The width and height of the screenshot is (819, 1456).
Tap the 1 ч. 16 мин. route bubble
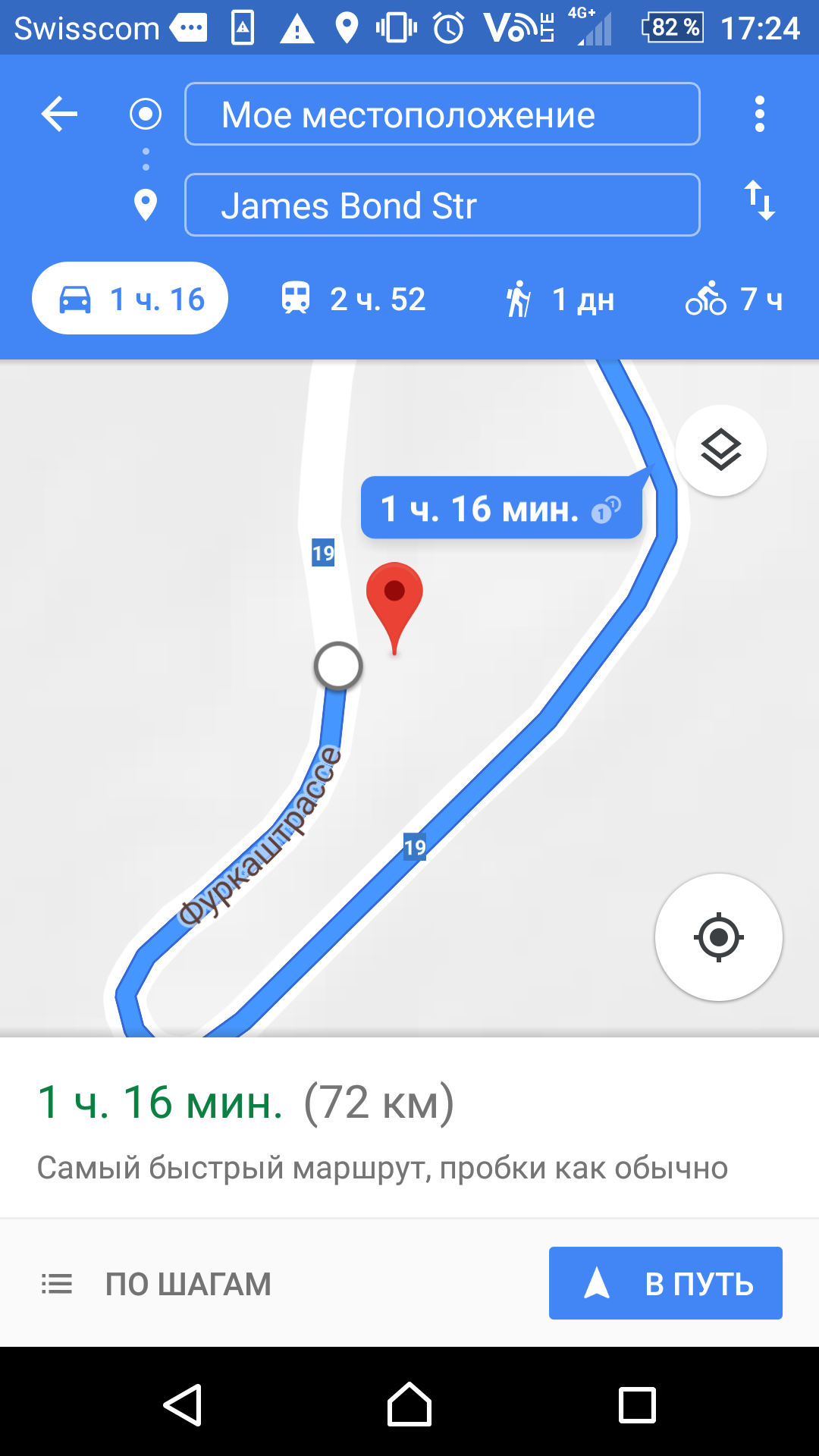click(500, 508)
